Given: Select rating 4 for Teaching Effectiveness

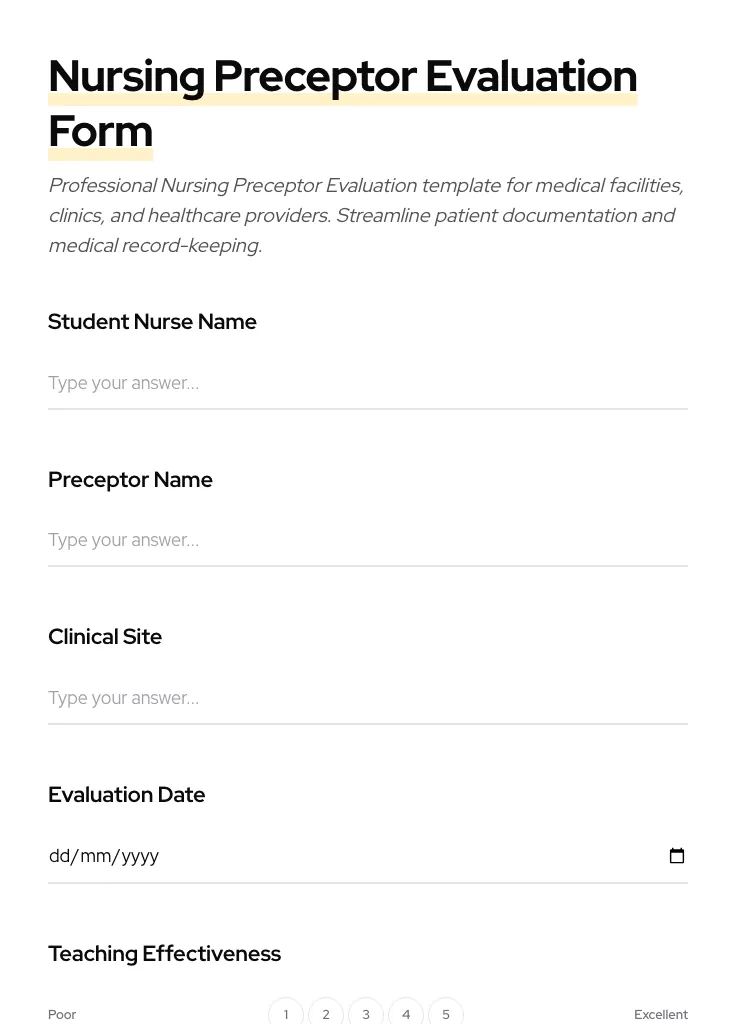Looking at the screenshot, I should pyautogui.click(x=406, y=1013).
